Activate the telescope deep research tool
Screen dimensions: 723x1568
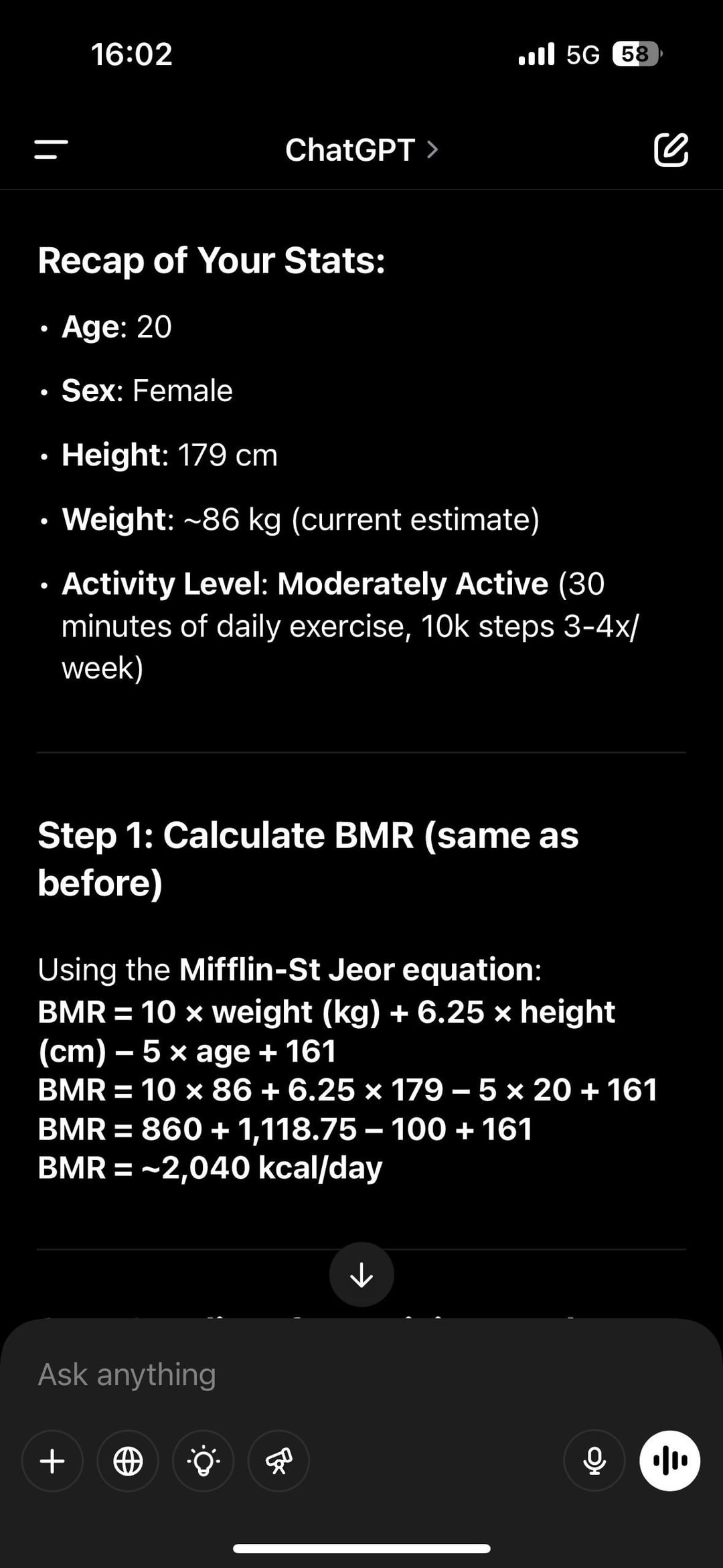tap(278, 1461)
